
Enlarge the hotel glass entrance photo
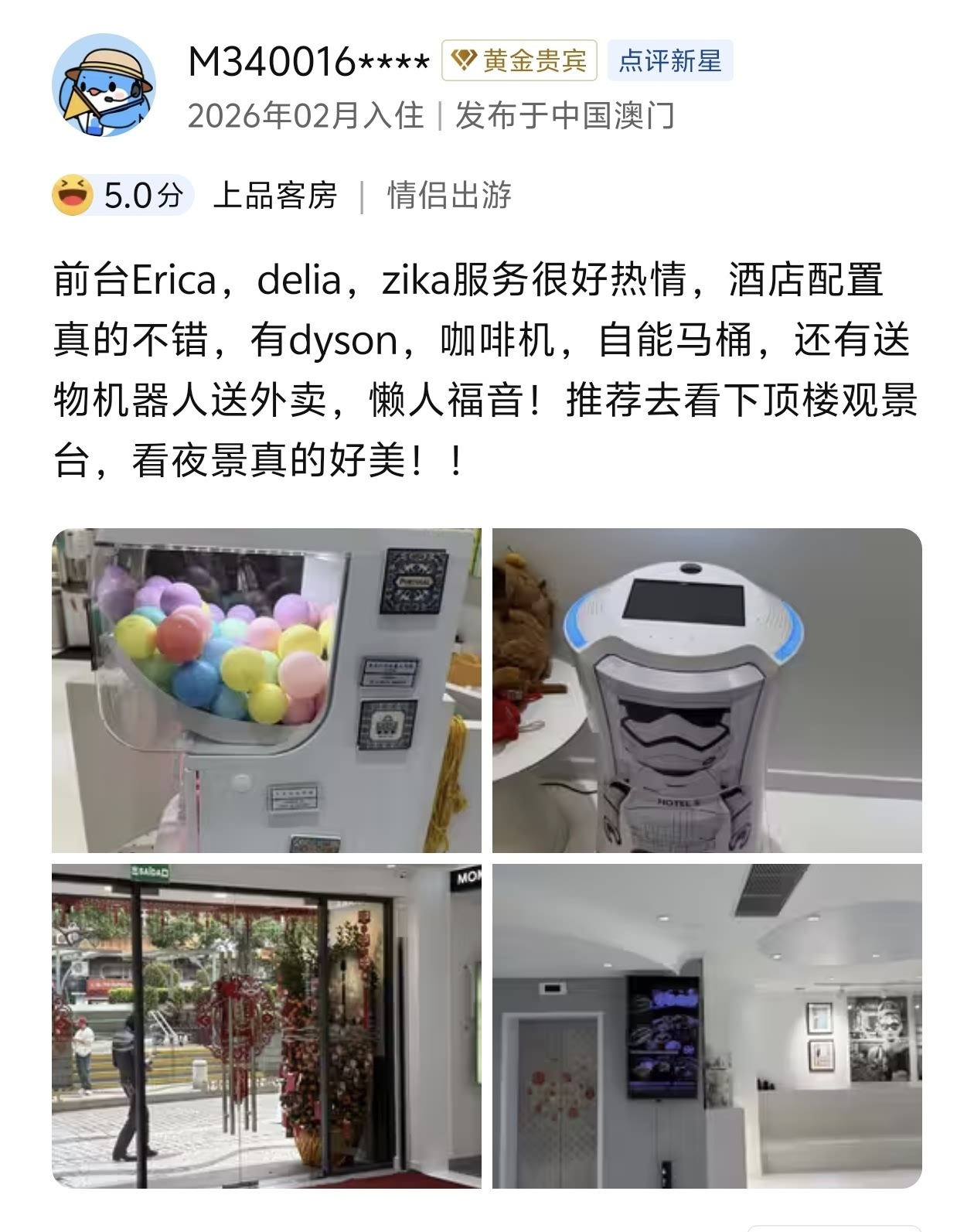(x=267, y=1026)
